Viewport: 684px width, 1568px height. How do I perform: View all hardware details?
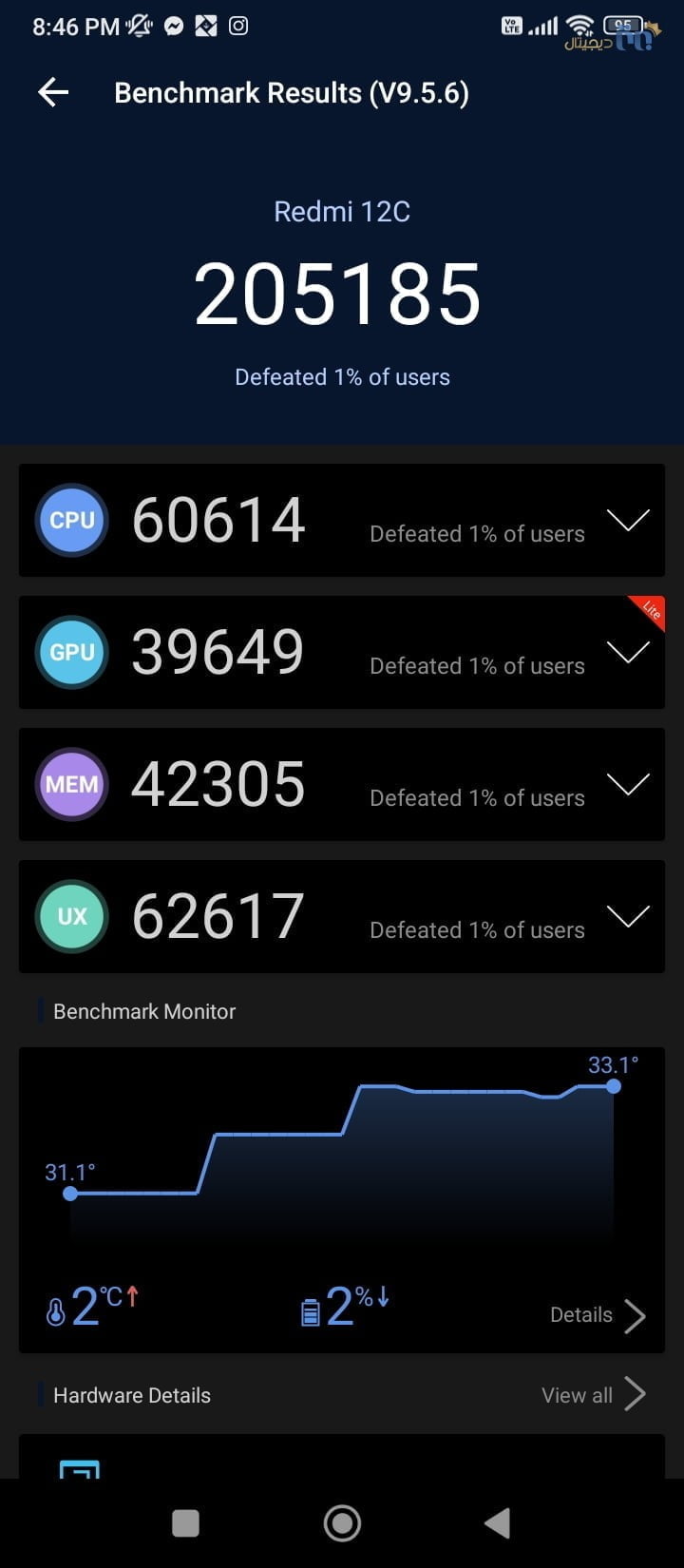click(x=594, y=1395)
